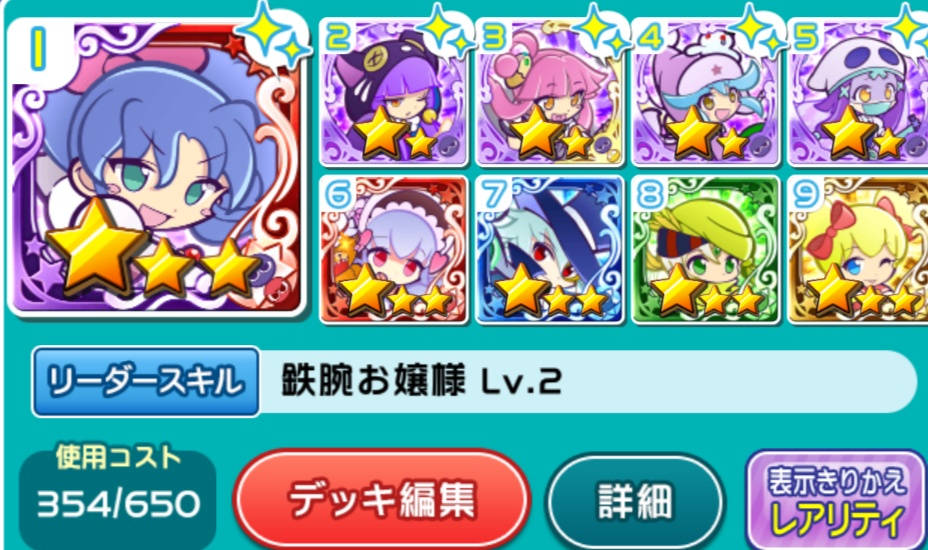Select card 9 with the blonde red-bow girl
Screen dimensions: 928x550
[860, 249]
